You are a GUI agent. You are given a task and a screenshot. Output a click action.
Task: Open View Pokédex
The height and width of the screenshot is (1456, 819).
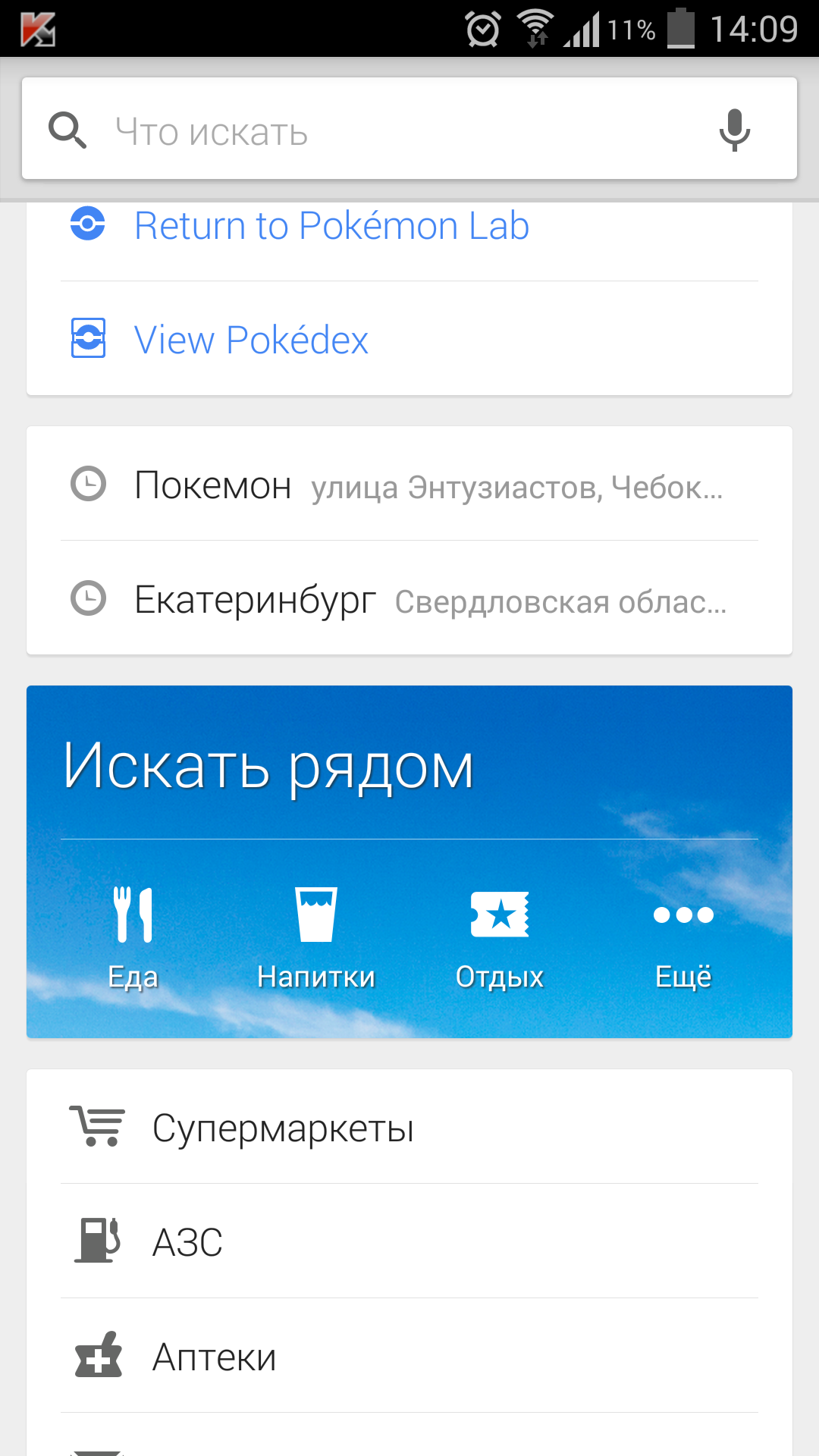tap(409, 339)
